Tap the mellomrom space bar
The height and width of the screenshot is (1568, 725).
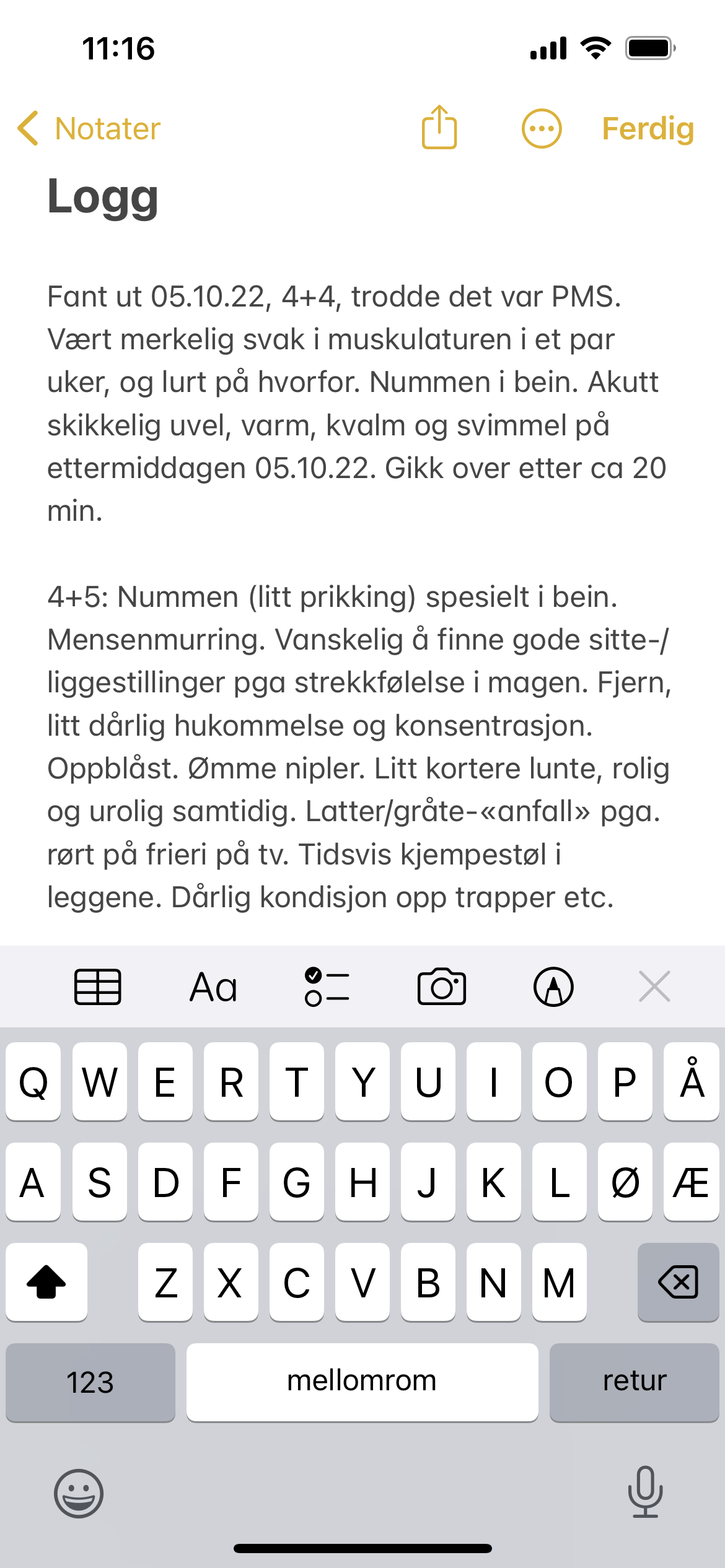[x=362, y=1381]
